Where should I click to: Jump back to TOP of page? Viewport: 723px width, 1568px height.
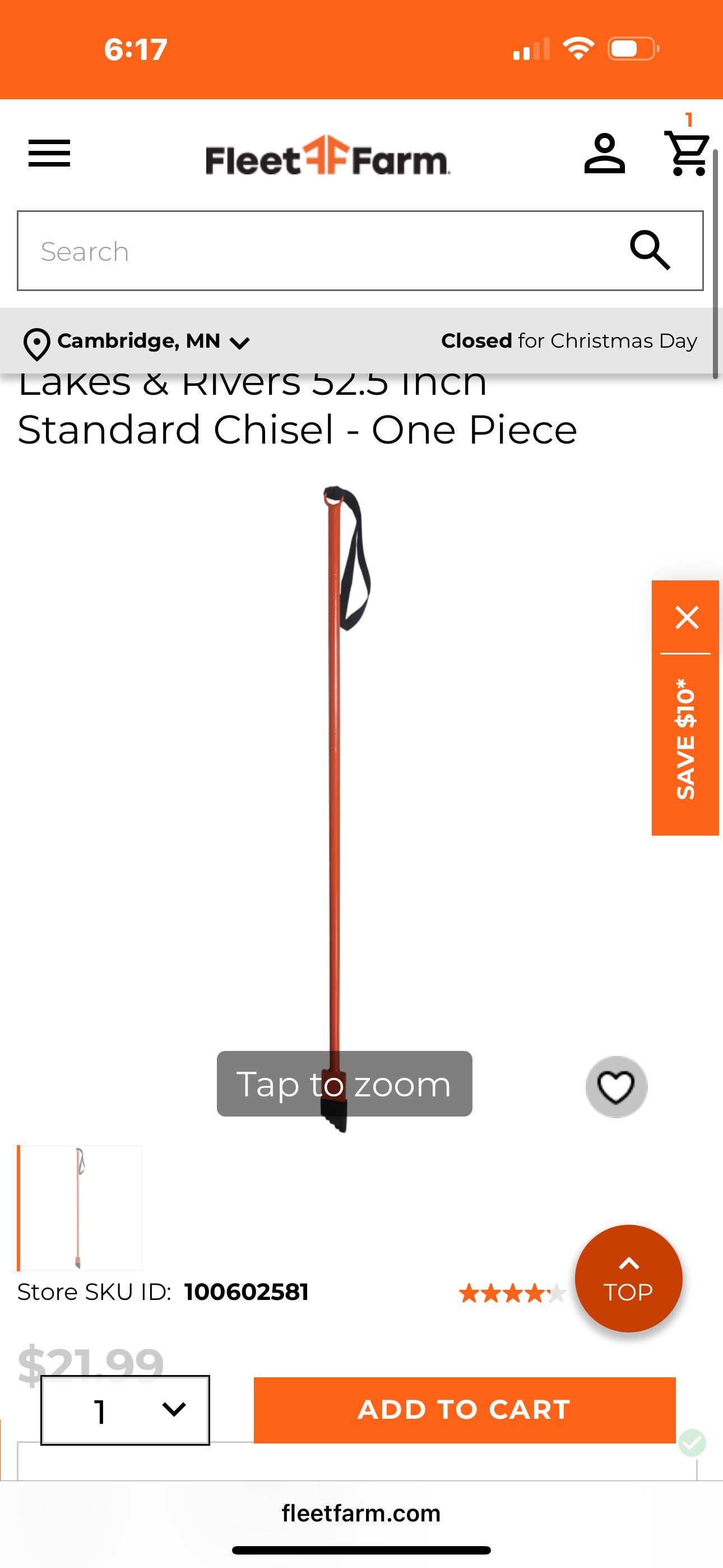click(628, 1278)
